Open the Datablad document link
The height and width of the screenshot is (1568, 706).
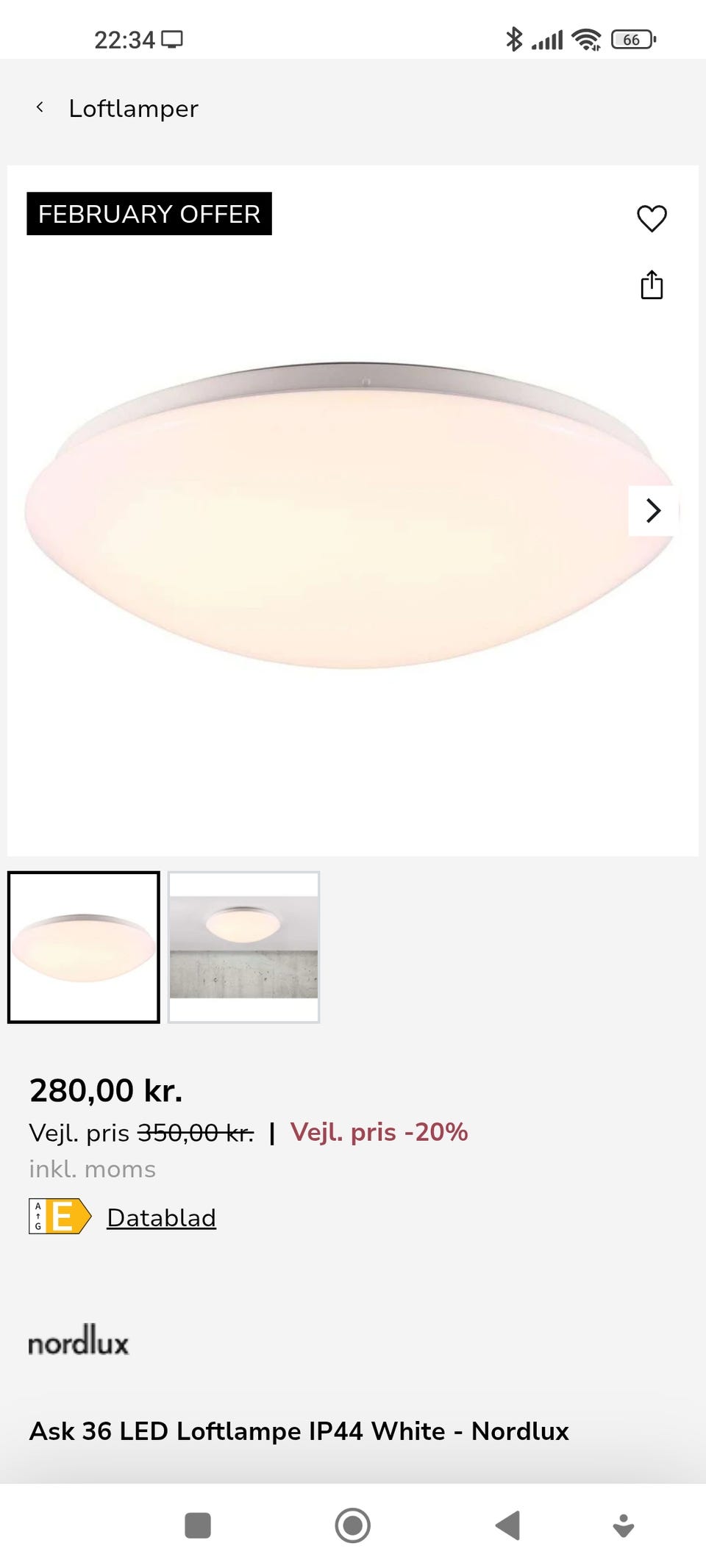pyautogui.click(x=162, y=1217)
